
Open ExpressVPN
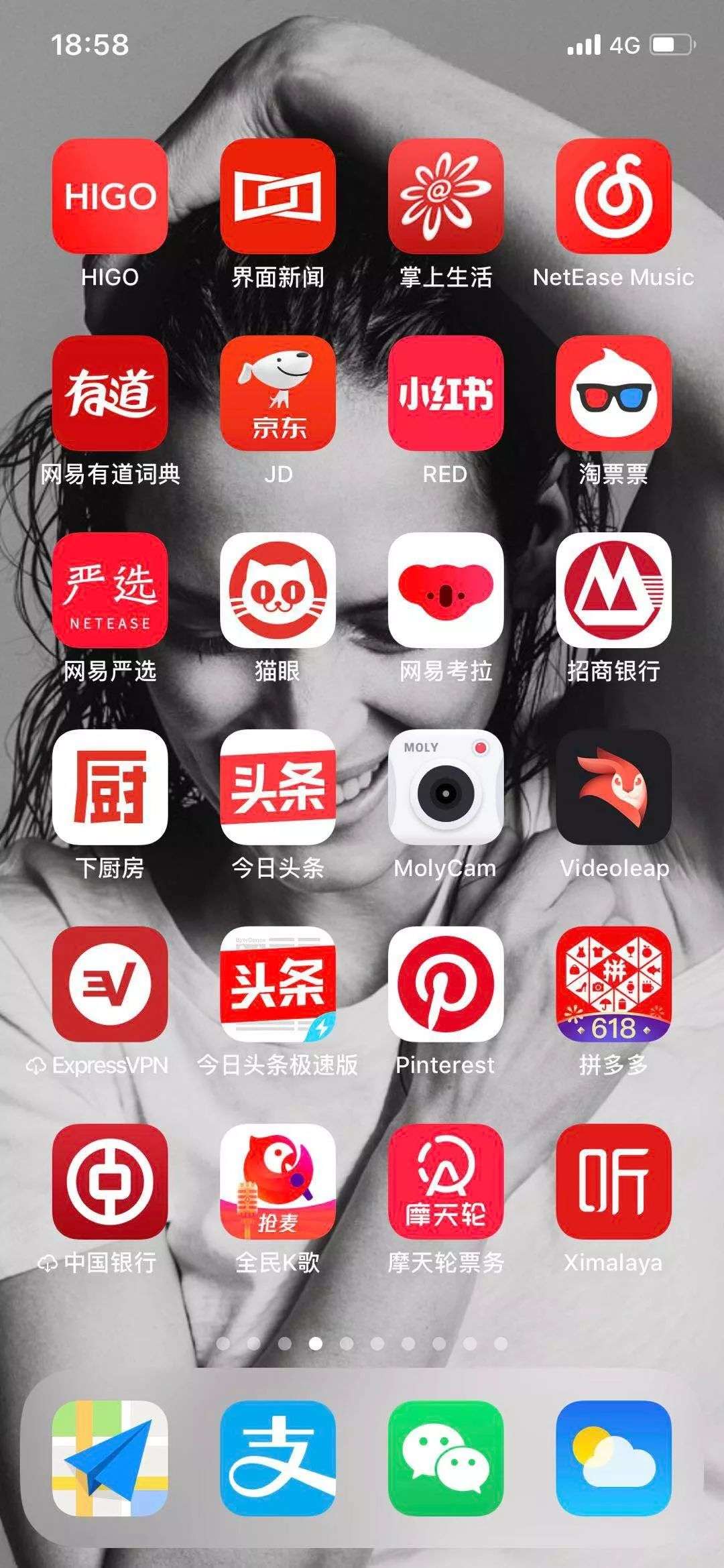click(x=110, y=984)
